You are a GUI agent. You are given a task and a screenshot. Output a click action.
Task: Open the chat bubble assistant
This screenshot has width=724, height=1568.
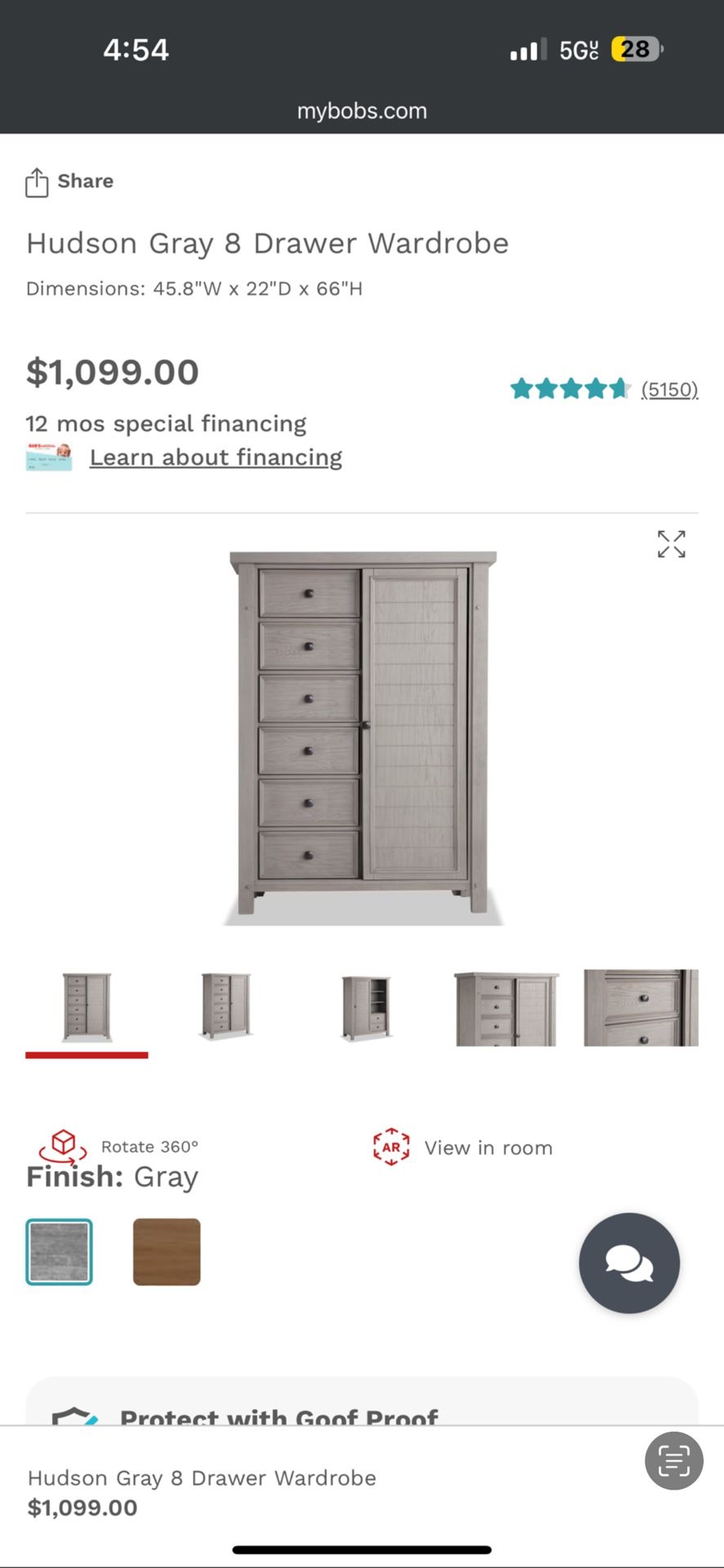click(628, 1263)
